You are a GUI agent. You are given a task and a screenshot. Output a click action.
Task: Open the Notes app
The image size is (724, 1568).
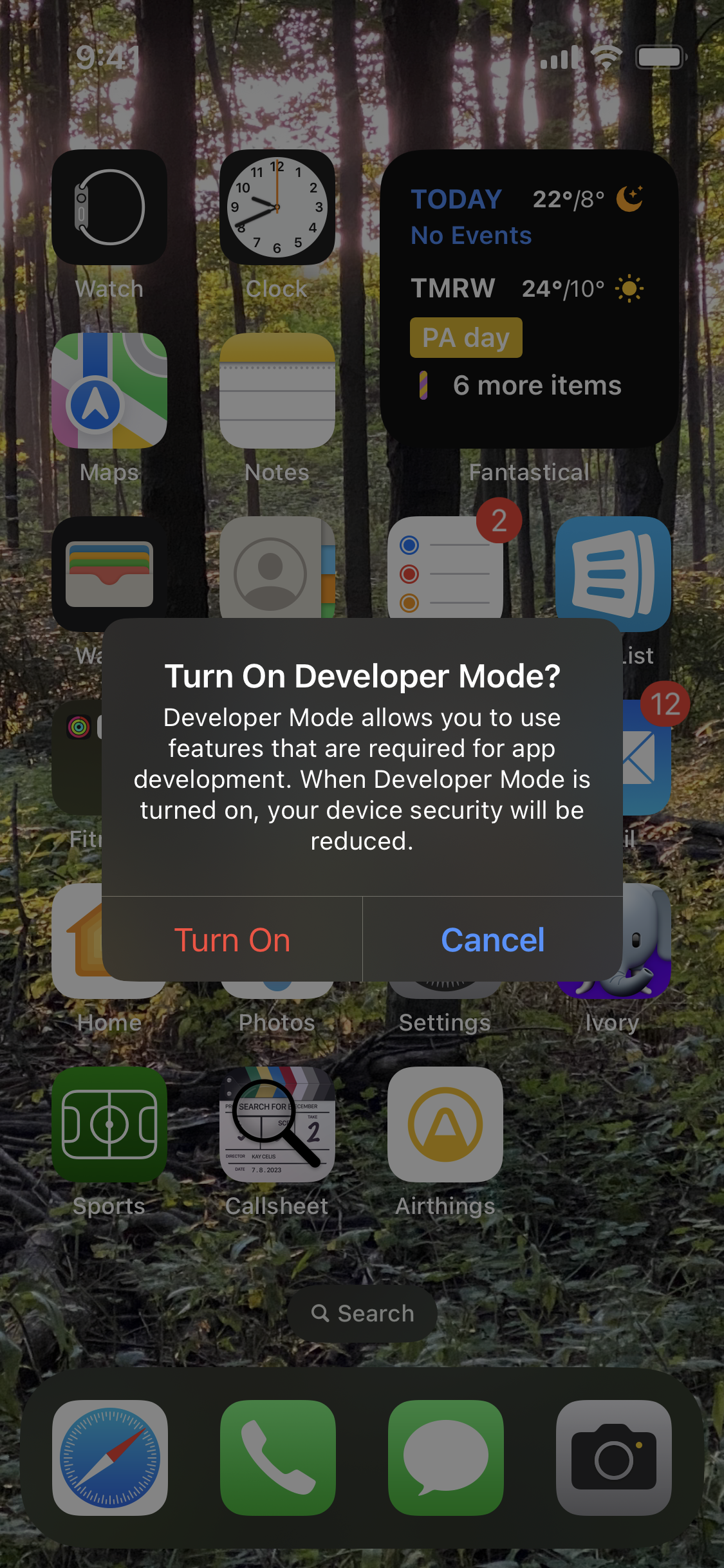[277, 391]
